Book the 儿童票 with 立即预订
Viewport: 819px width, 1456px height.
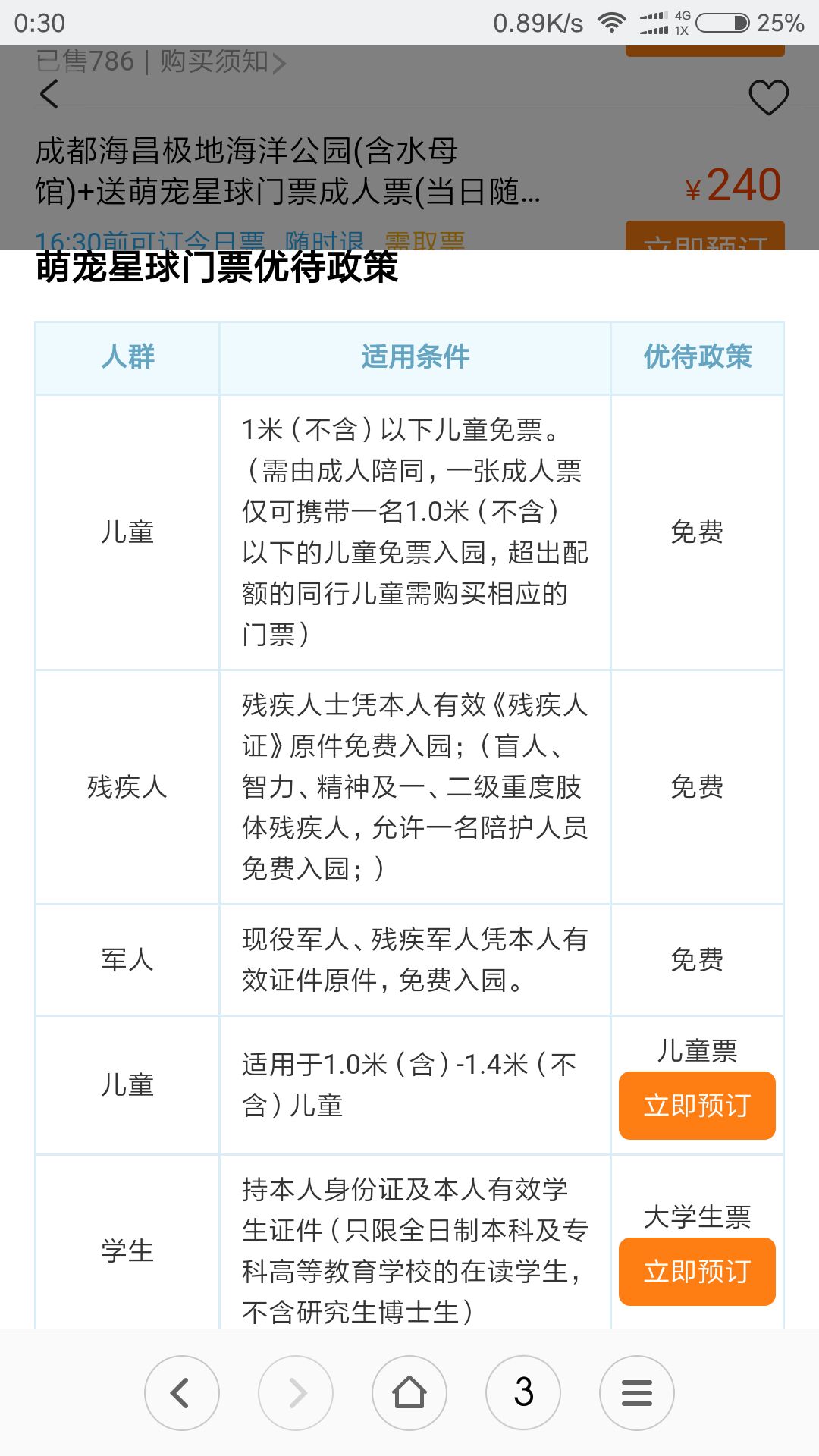[x=697, y=1105]
